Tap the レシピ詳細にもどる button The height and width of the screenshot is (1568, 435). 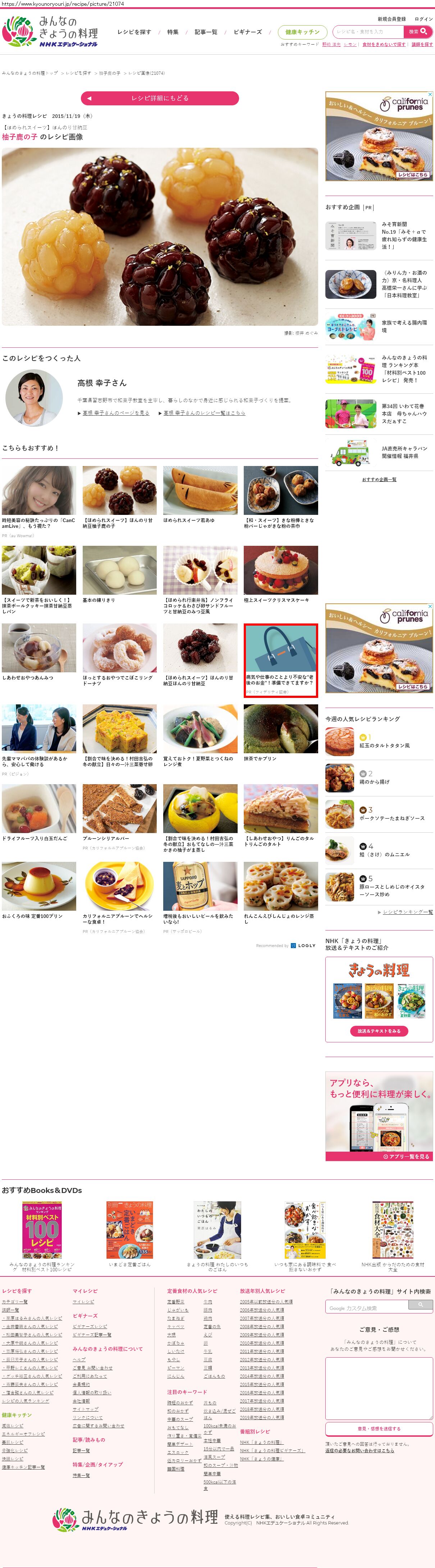tap(159, 98)
